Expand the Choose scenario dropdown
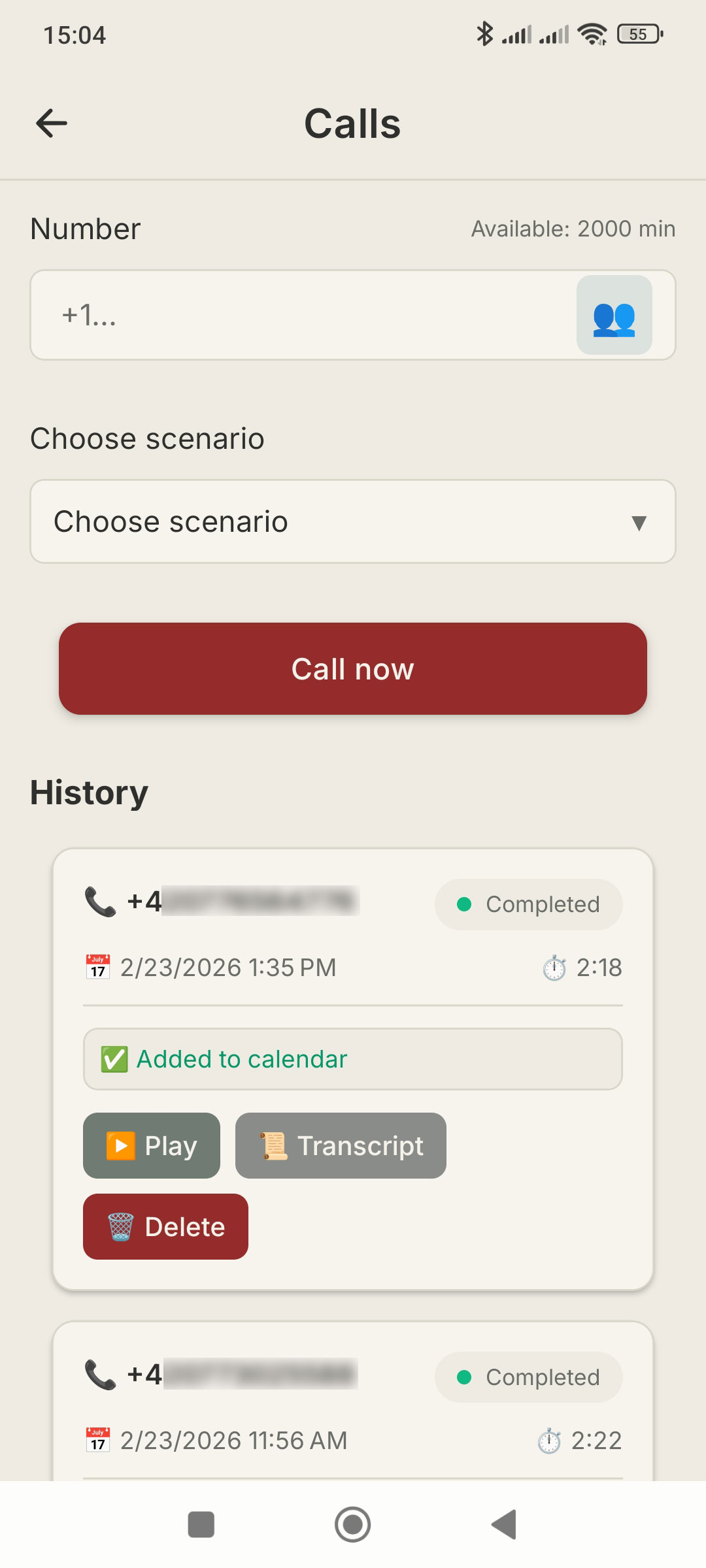The image size is (706, 1568). pos(353,522)
